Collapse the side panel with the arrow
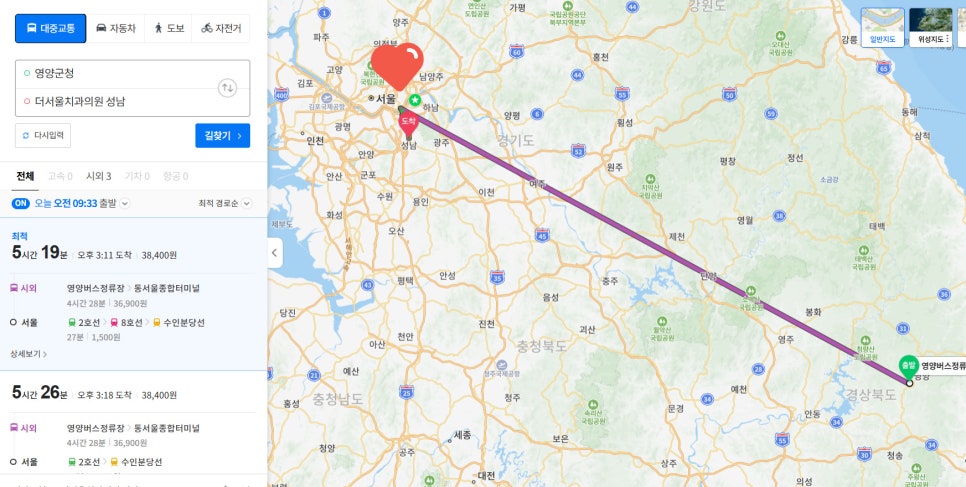This screenshot has height=487, width=966. coord(275,253)
